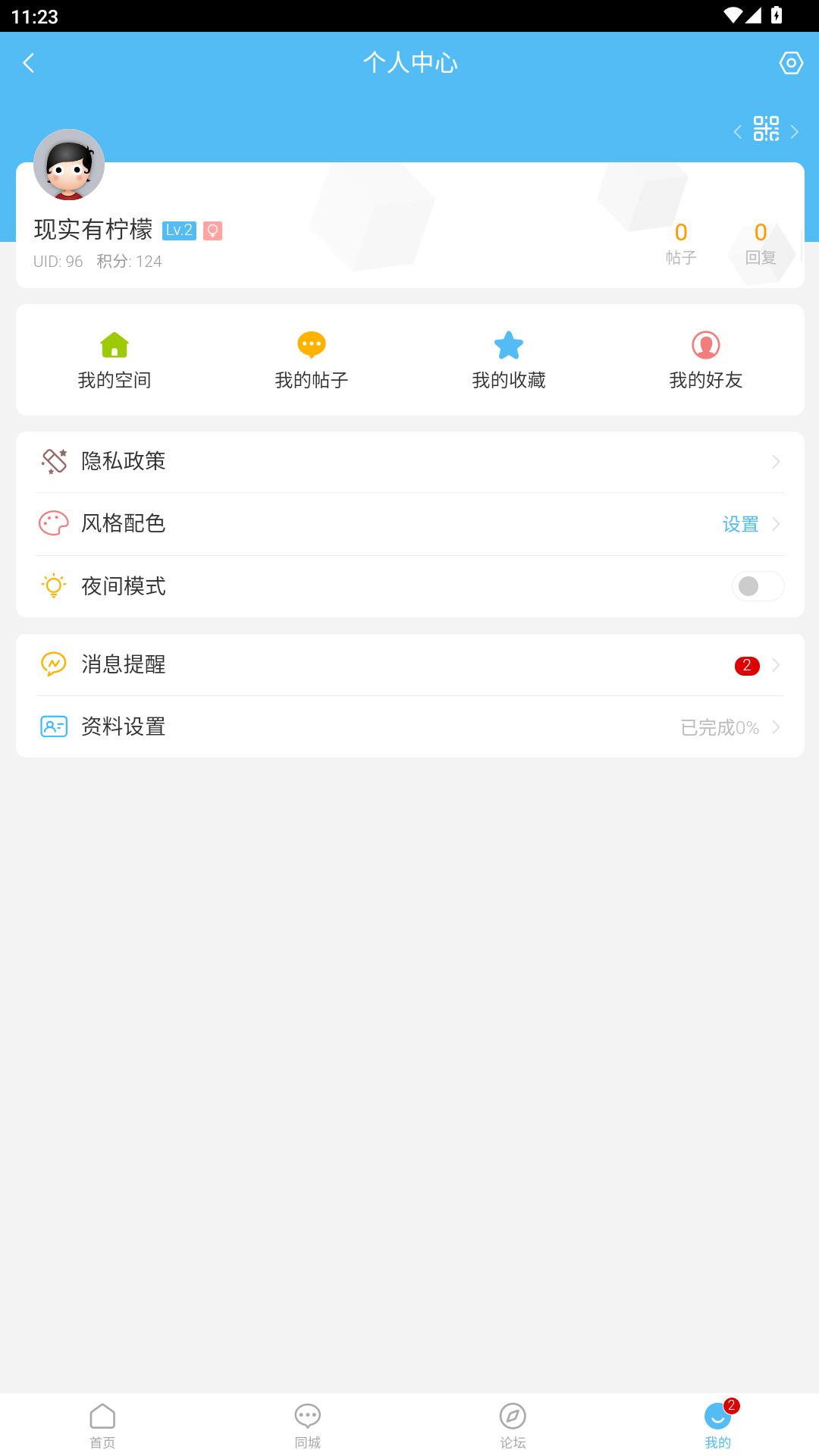Open the 帖子 count link
This screenshot has width=819, height=1456.
click(x=680, y=243)
